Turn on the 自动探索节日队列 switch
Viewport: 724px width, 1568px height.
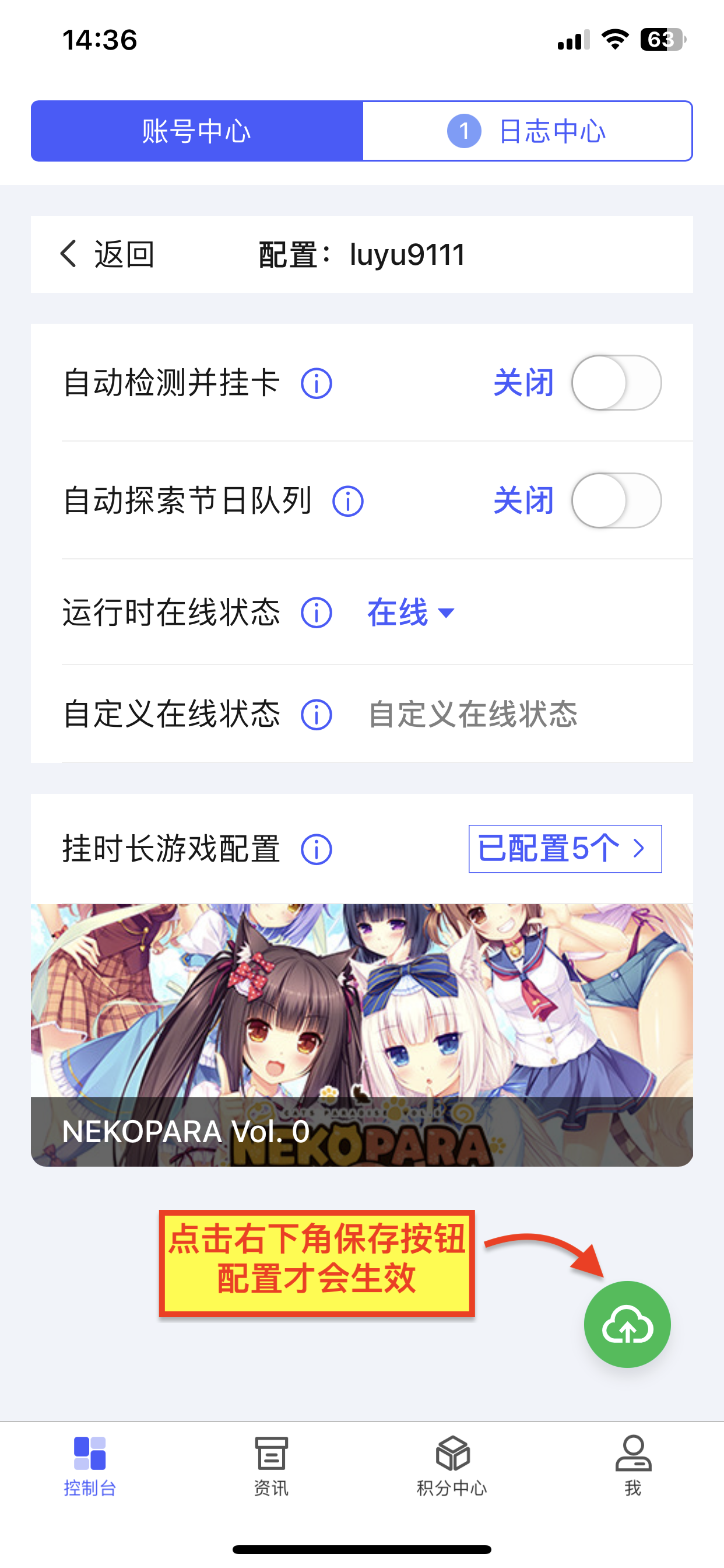[616, 501]
